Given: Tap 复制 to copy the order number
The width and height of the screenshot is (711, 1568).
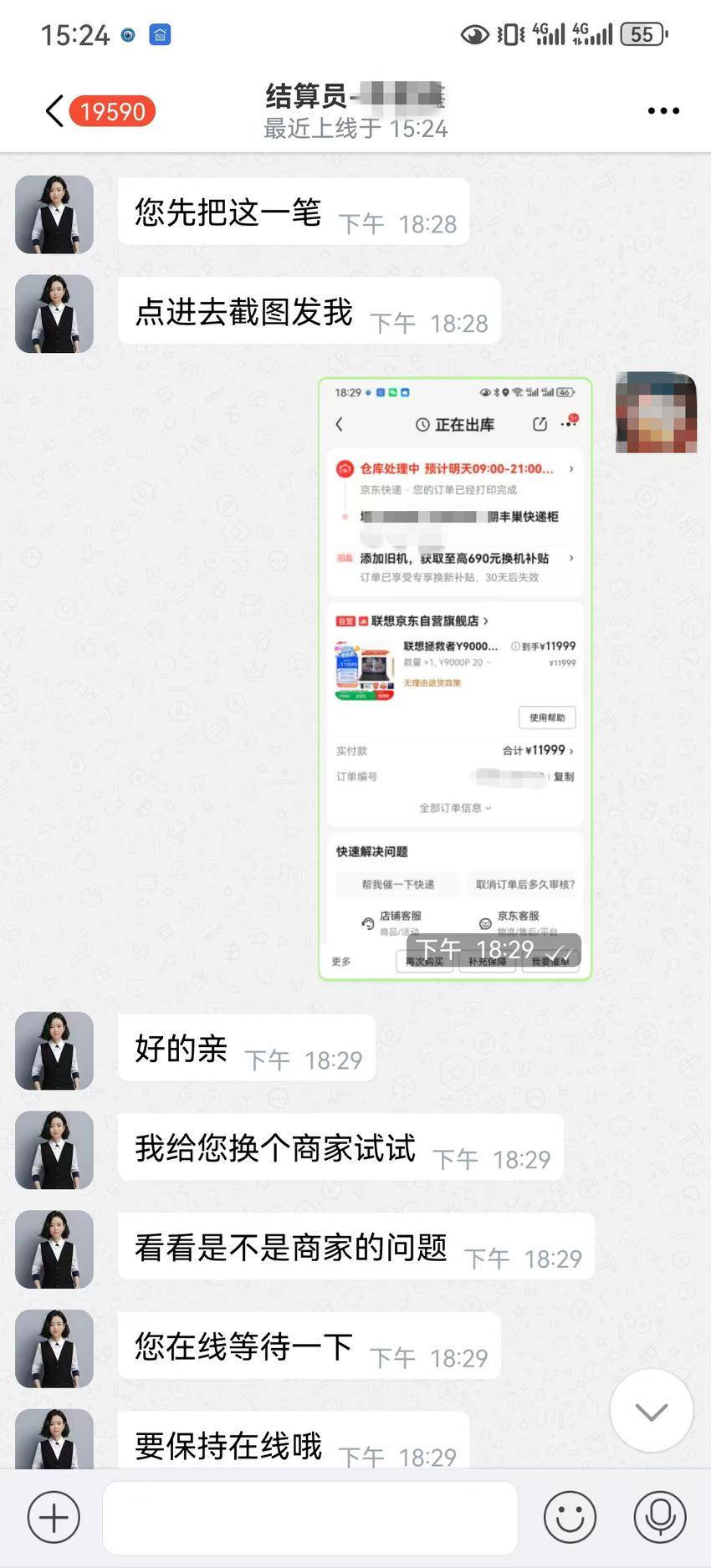Looking at the screenshot, I should (564, 776).
